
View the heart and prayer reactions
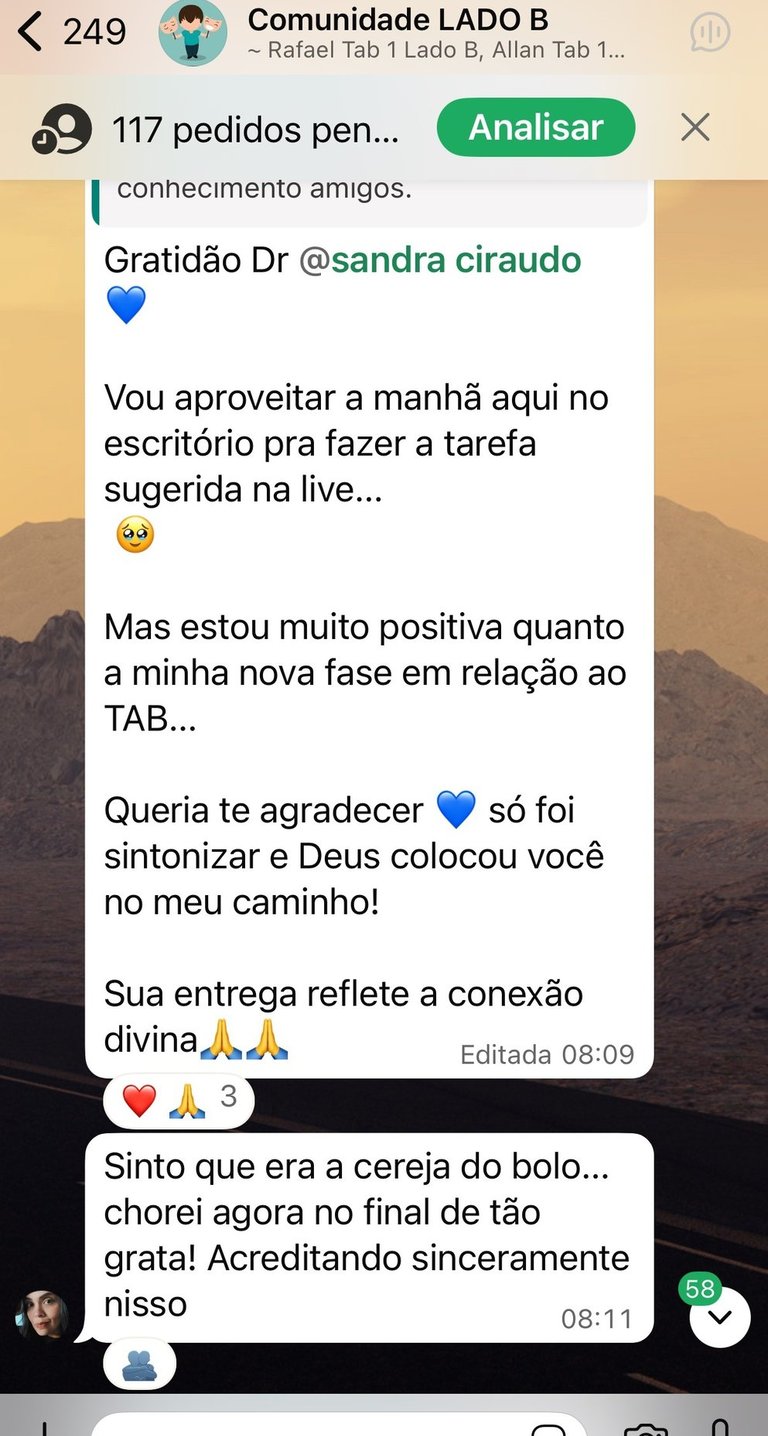tap(178, 1100)
